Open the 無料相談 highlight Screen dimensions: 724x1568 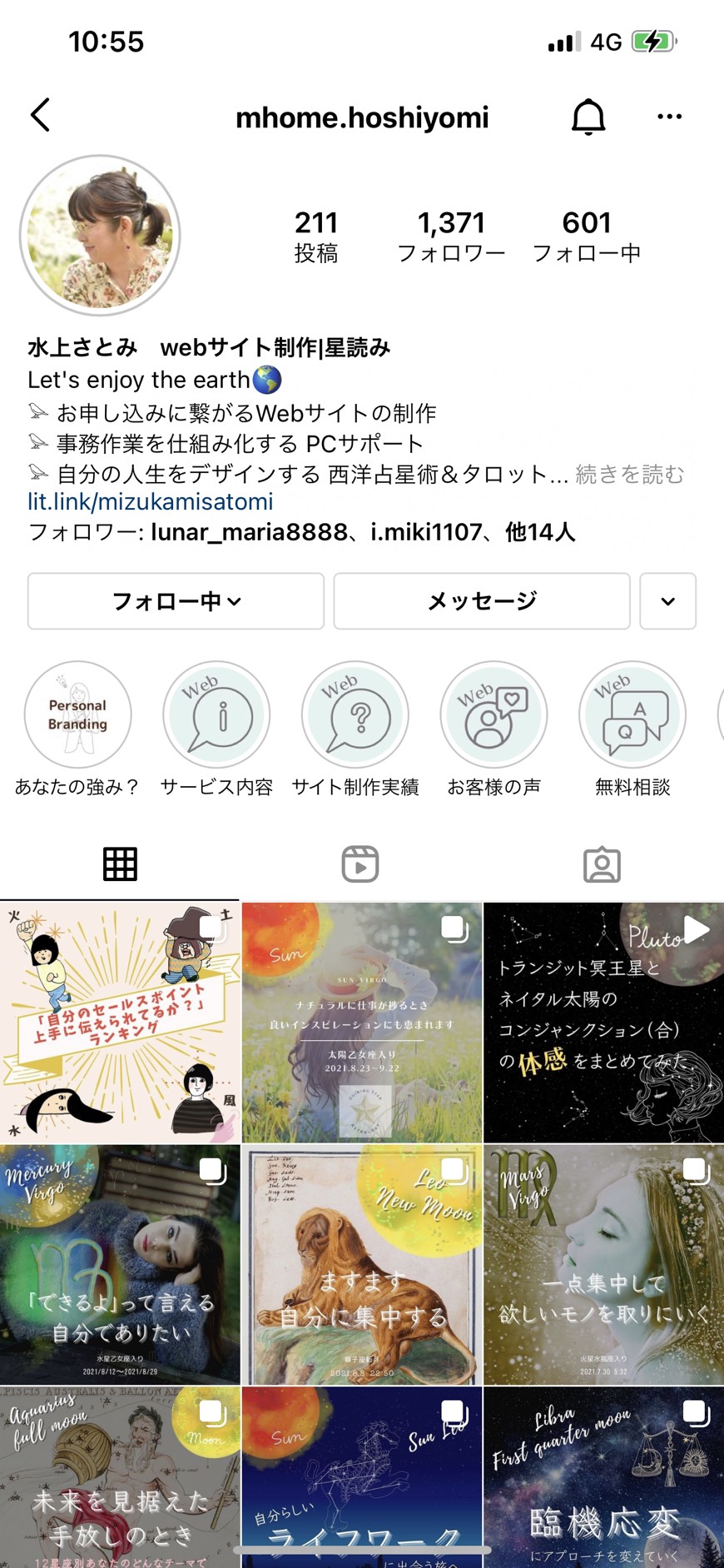coord(632,729)
